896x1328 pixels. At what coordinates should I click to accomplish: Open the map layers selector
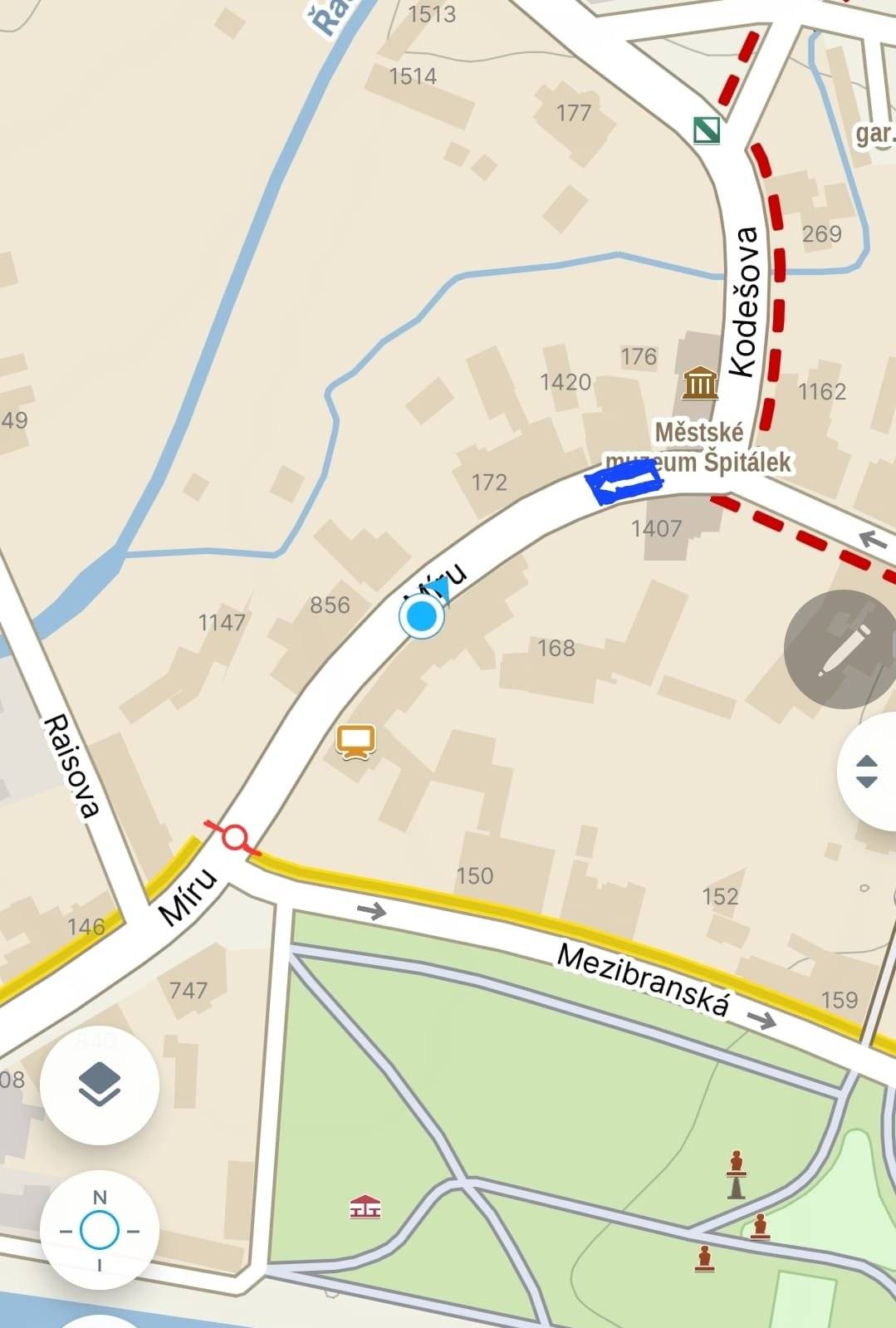[x=98, y=1086]
